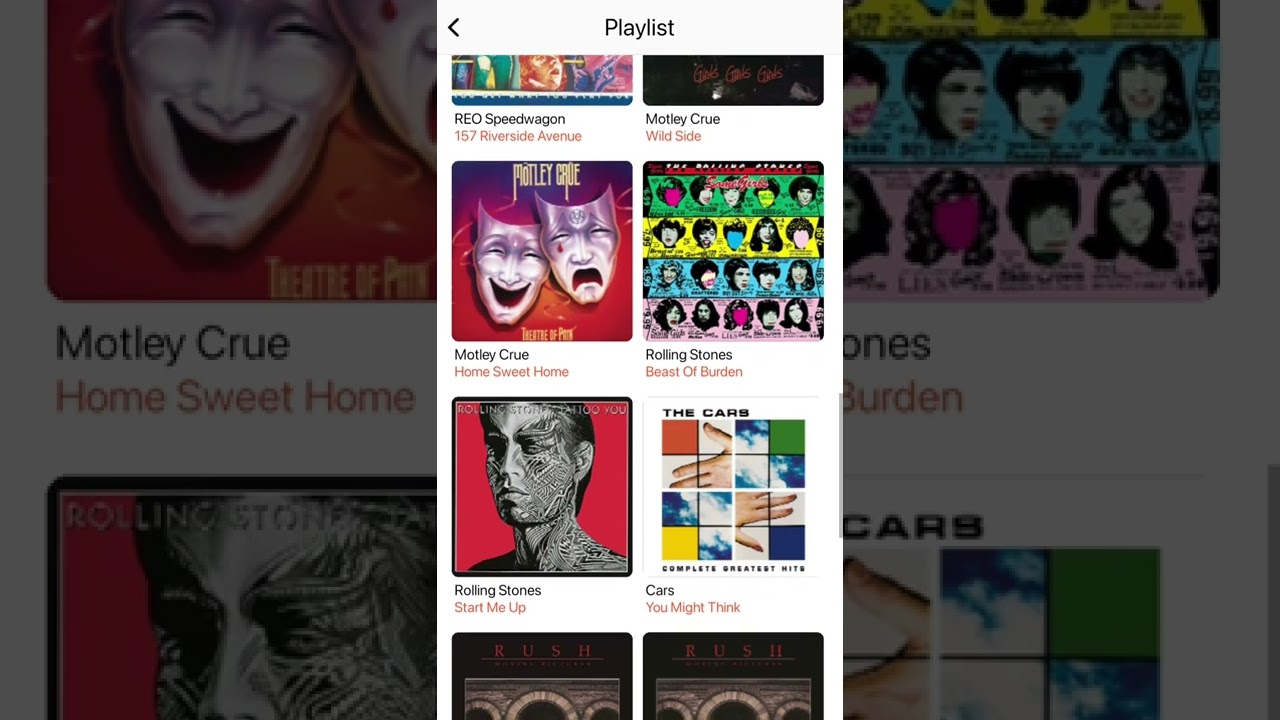Go back from the Playlist screen
This screenshot has height=720, width=1280.
454,28
